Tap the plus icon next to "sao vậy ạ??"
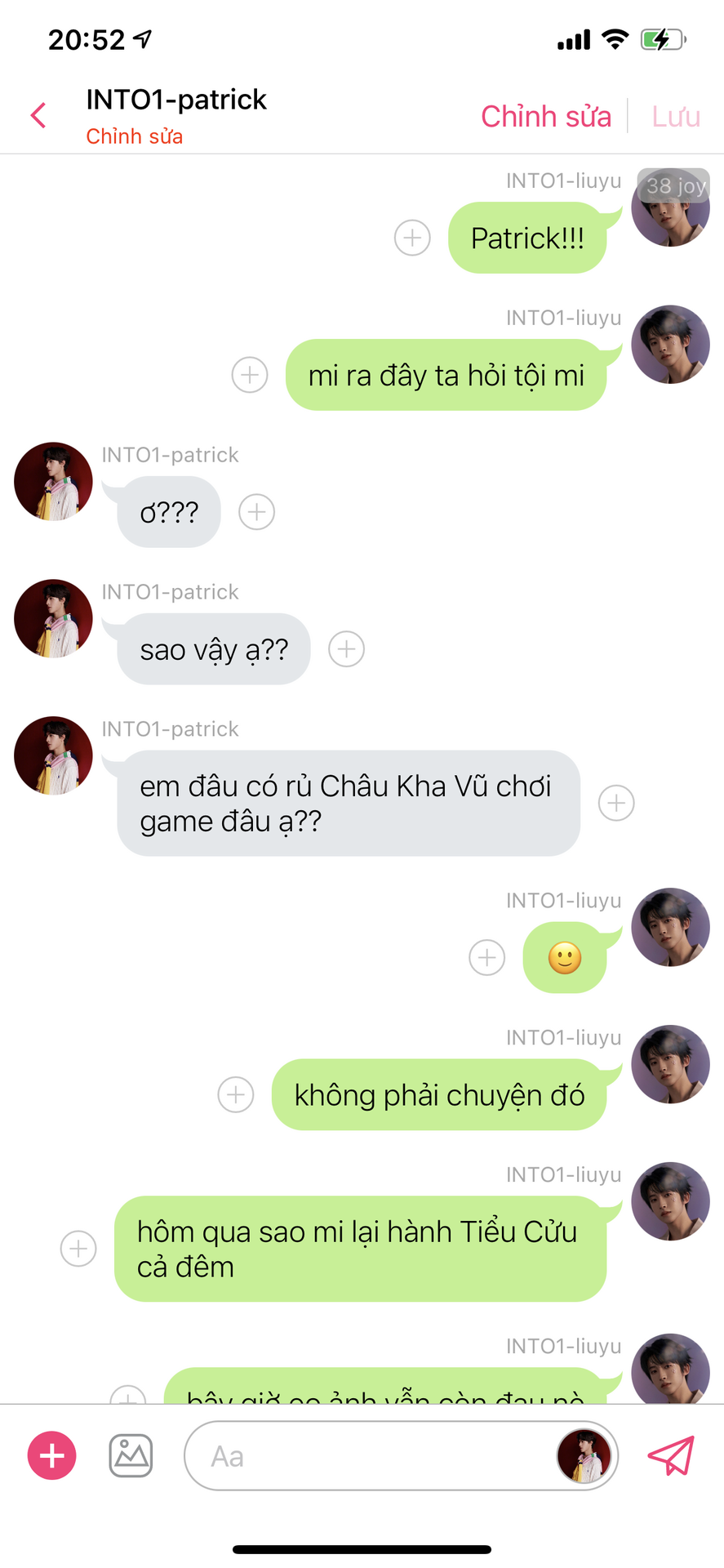 coord(346,649)
